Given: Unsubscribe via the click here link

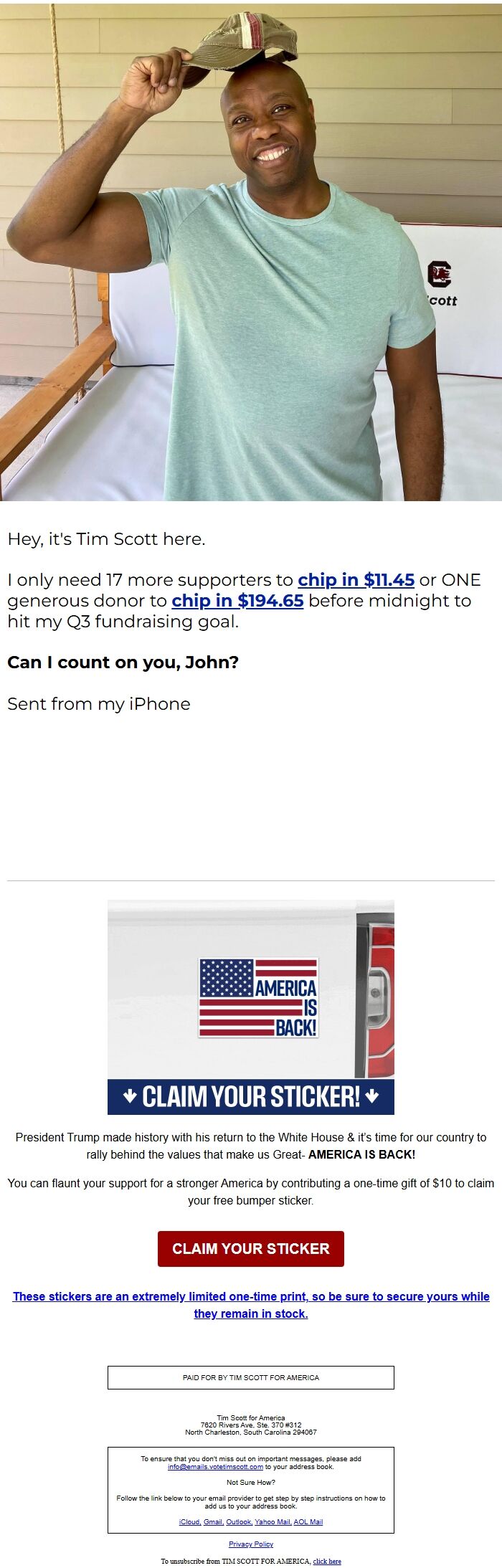Looking at the screenshot, I should (x=327, y=1561).
